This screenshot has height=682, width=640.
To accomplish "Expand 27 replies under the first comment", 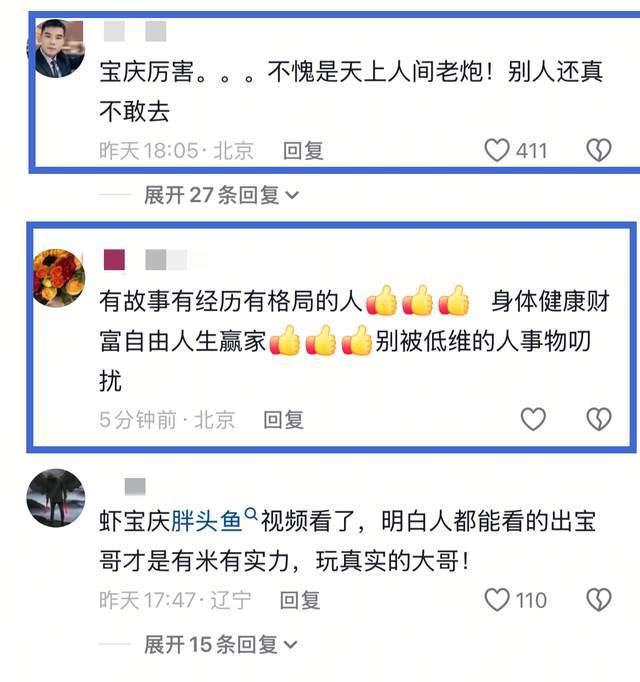I will (221, 195).
